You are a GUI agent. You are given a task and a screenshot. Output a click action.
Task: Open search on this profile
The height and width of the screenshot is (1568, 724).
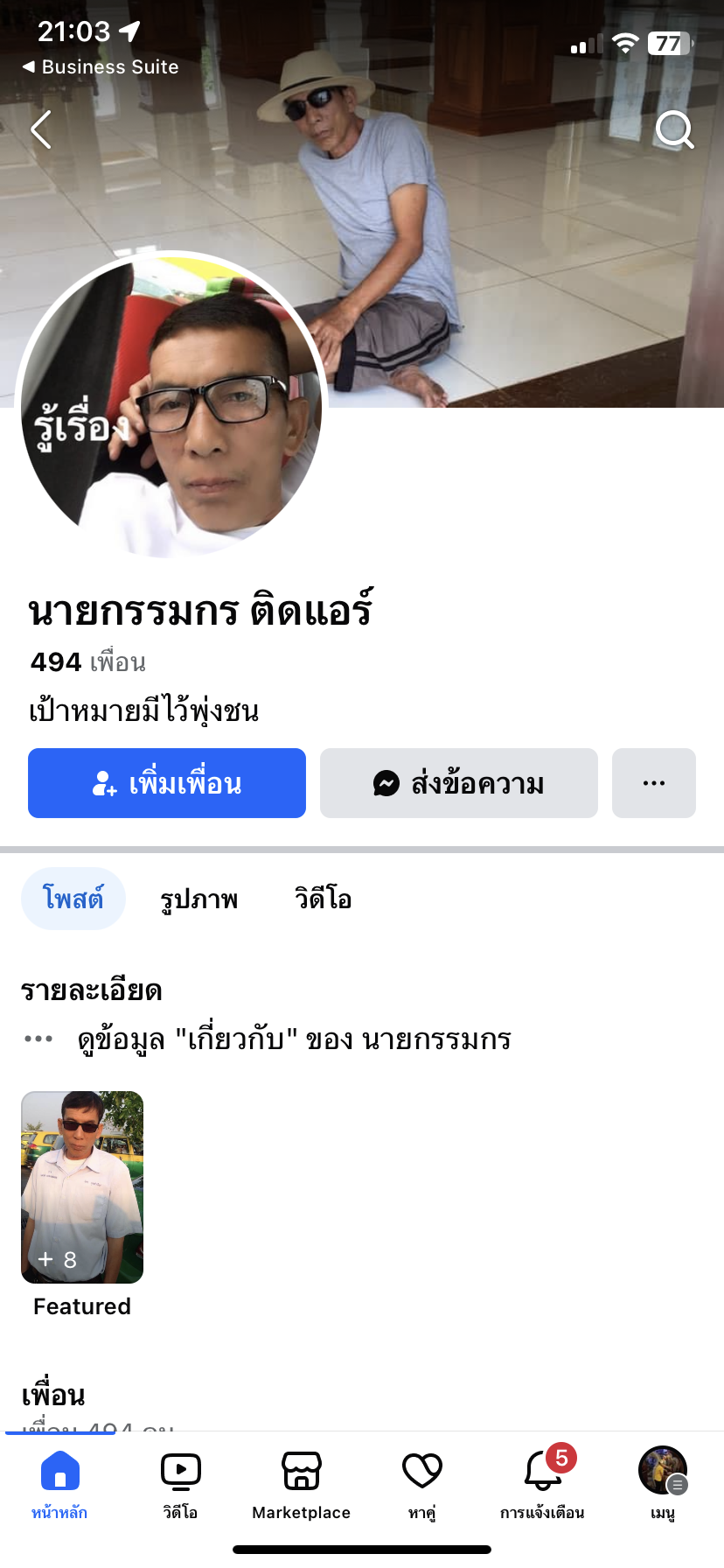click(x=674, y=130)
